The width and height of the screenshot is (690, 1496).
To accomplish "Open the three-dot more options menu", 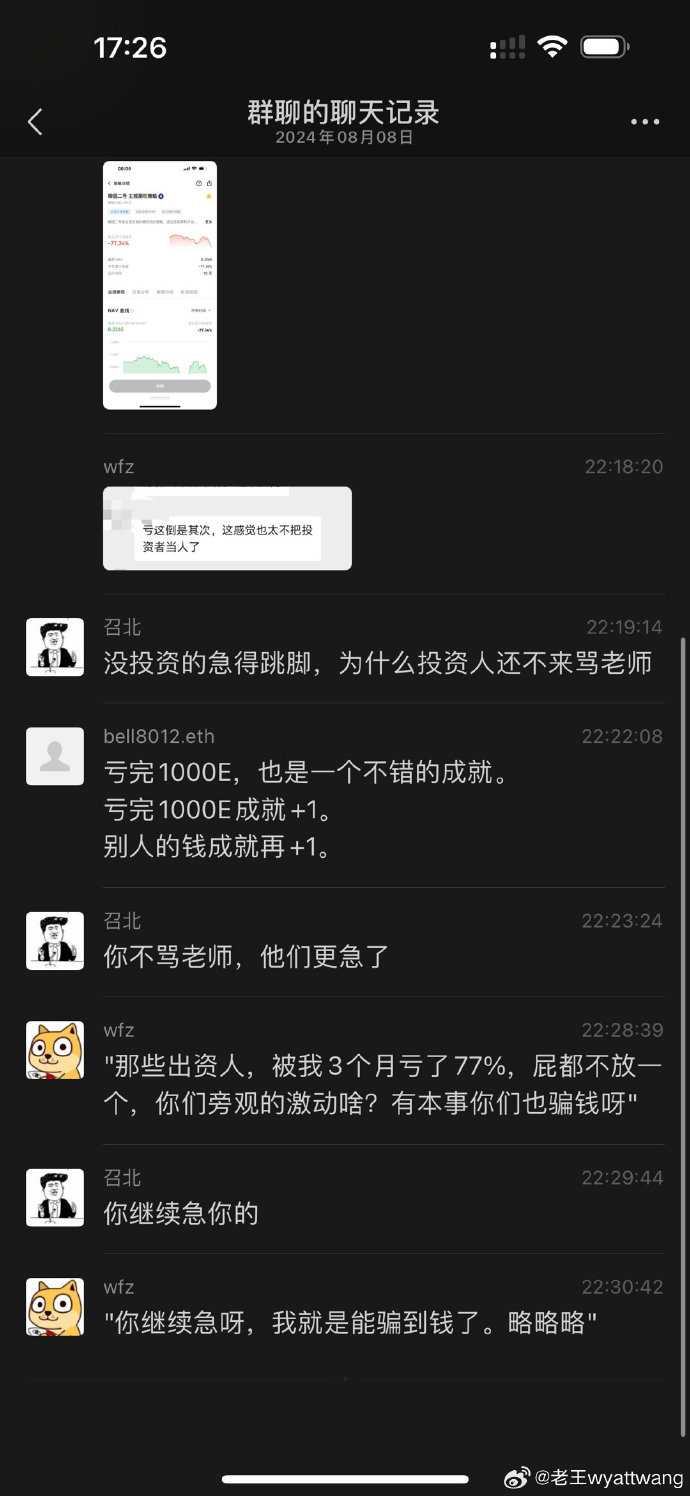I will pyautogui.click(x=645, y=122).
